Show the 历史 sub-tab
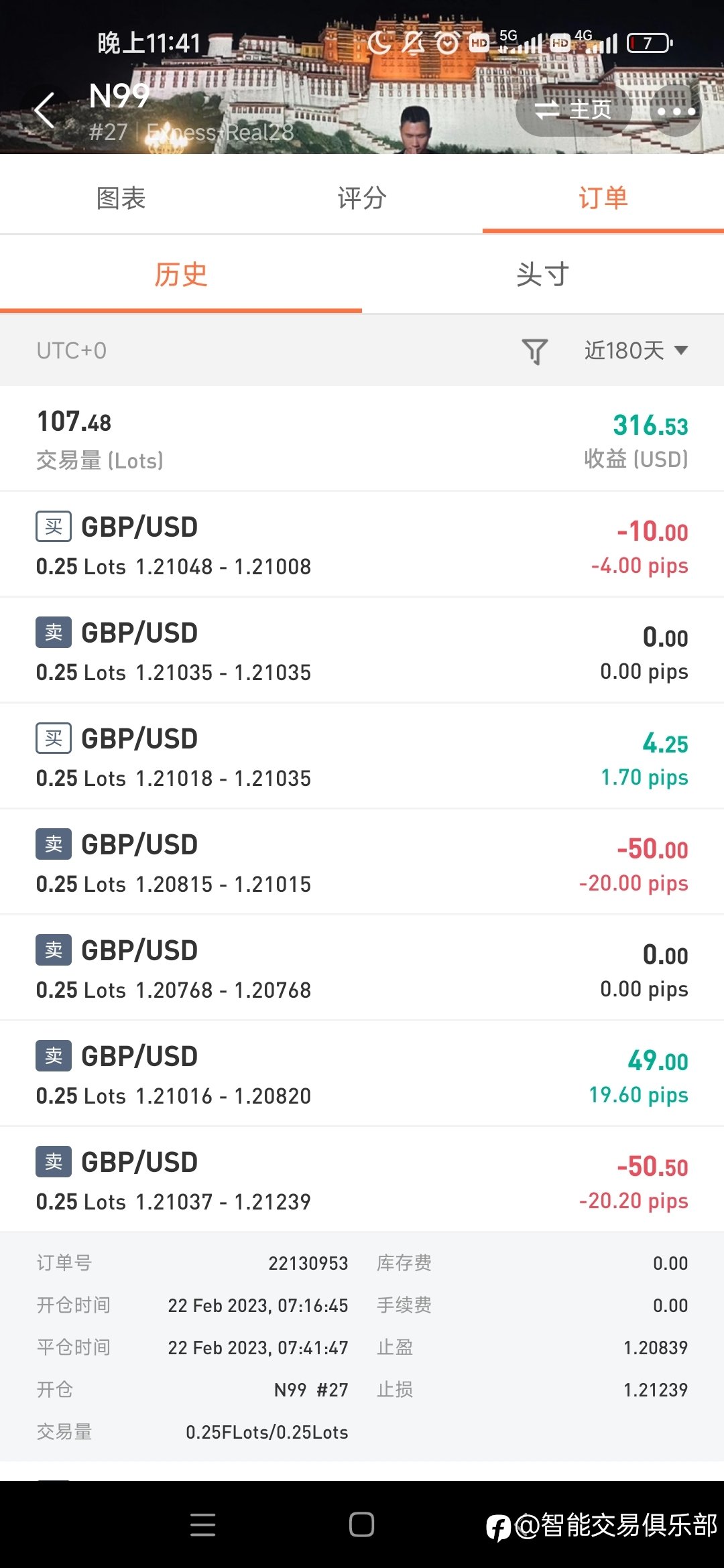Viewport: 724px width, 1568px height. tap(181, 275)
